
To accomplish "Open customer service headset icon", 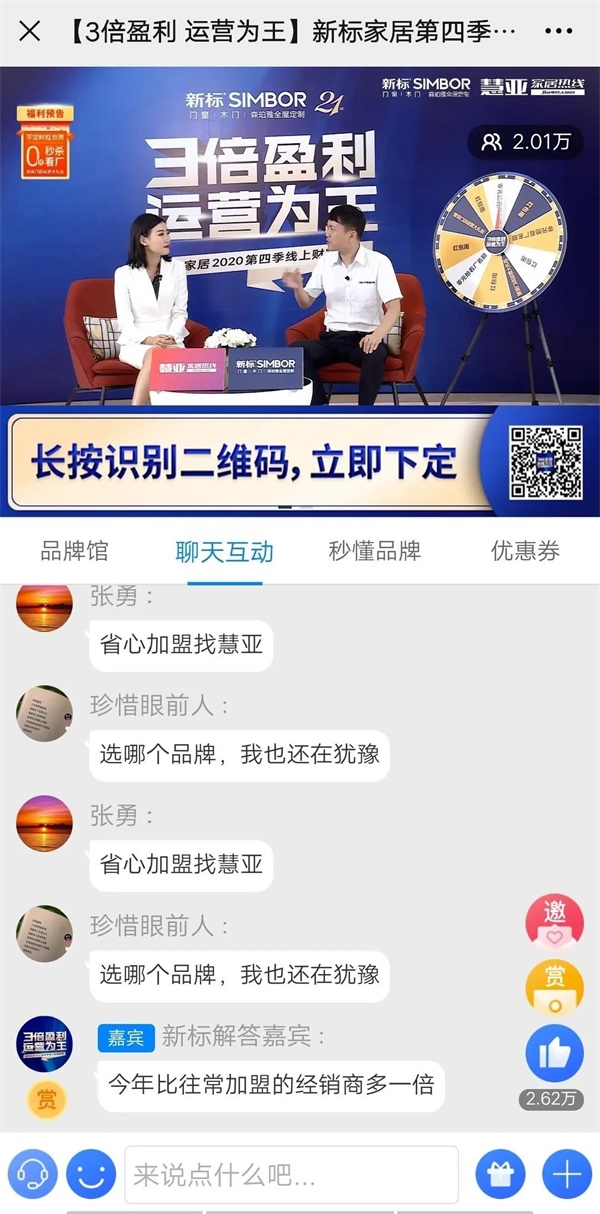I will coord(32,1174).
